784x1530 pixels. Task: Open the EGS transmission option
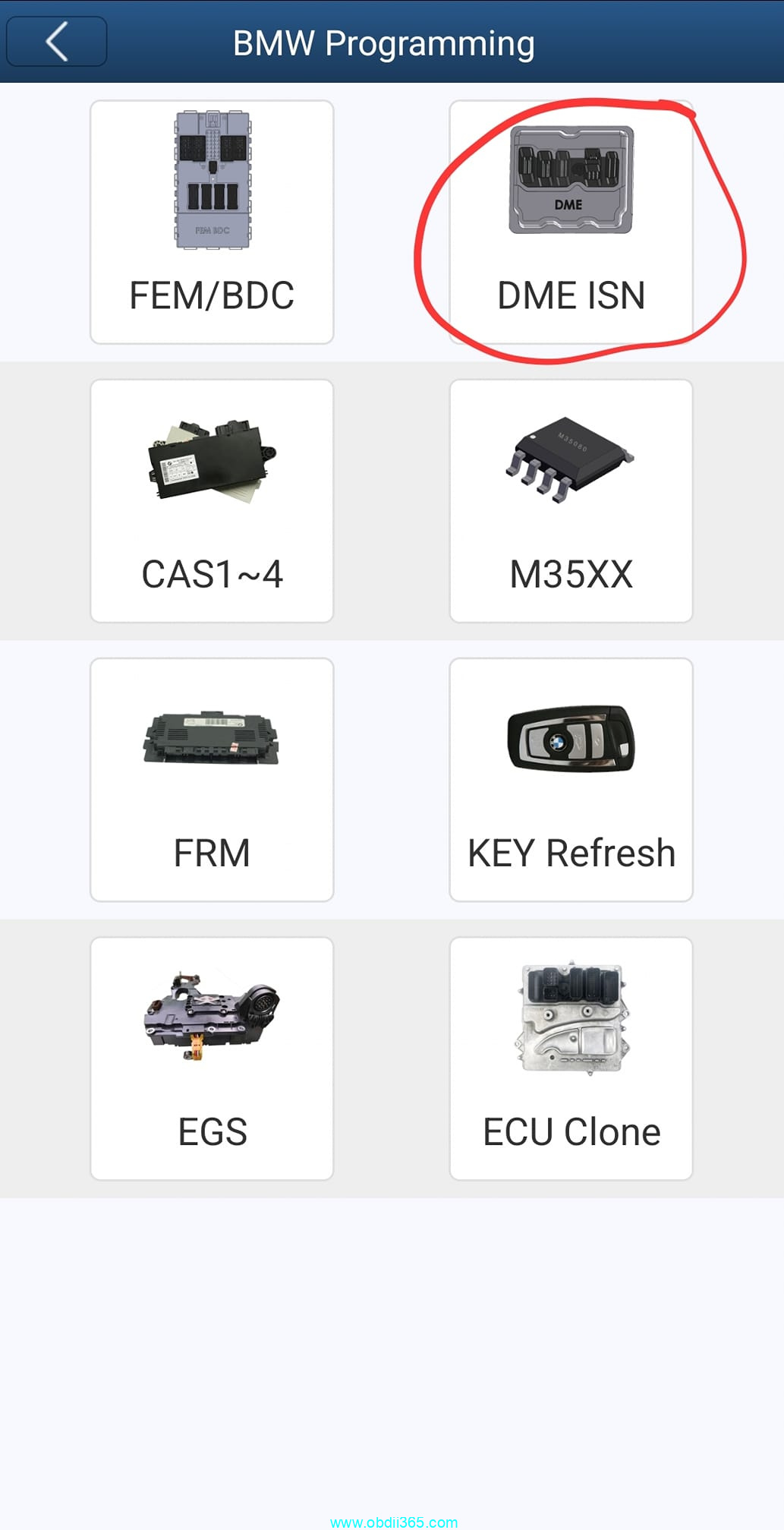pos(212,1058)
